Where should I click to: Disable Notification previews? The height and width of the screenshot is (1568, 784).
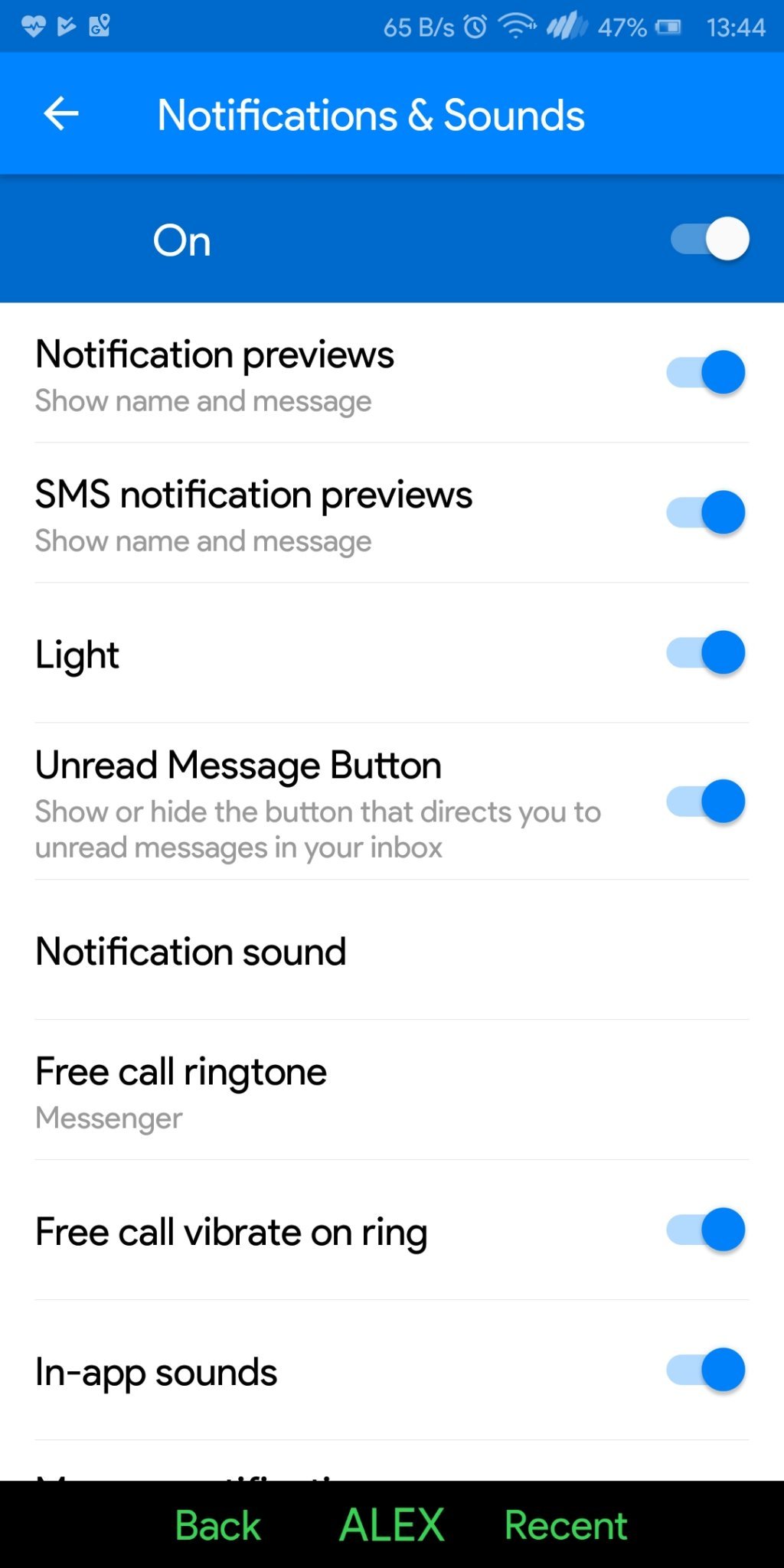[705, 372]
